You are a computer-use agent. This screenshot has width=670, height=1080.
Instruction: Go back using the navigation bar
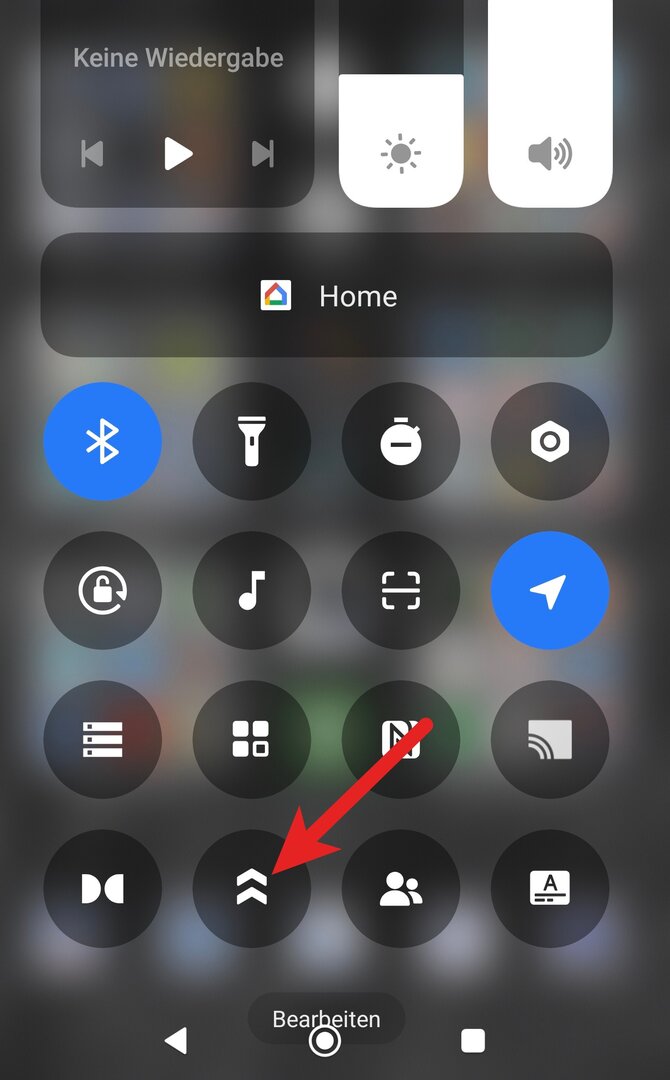point(176,1042)
